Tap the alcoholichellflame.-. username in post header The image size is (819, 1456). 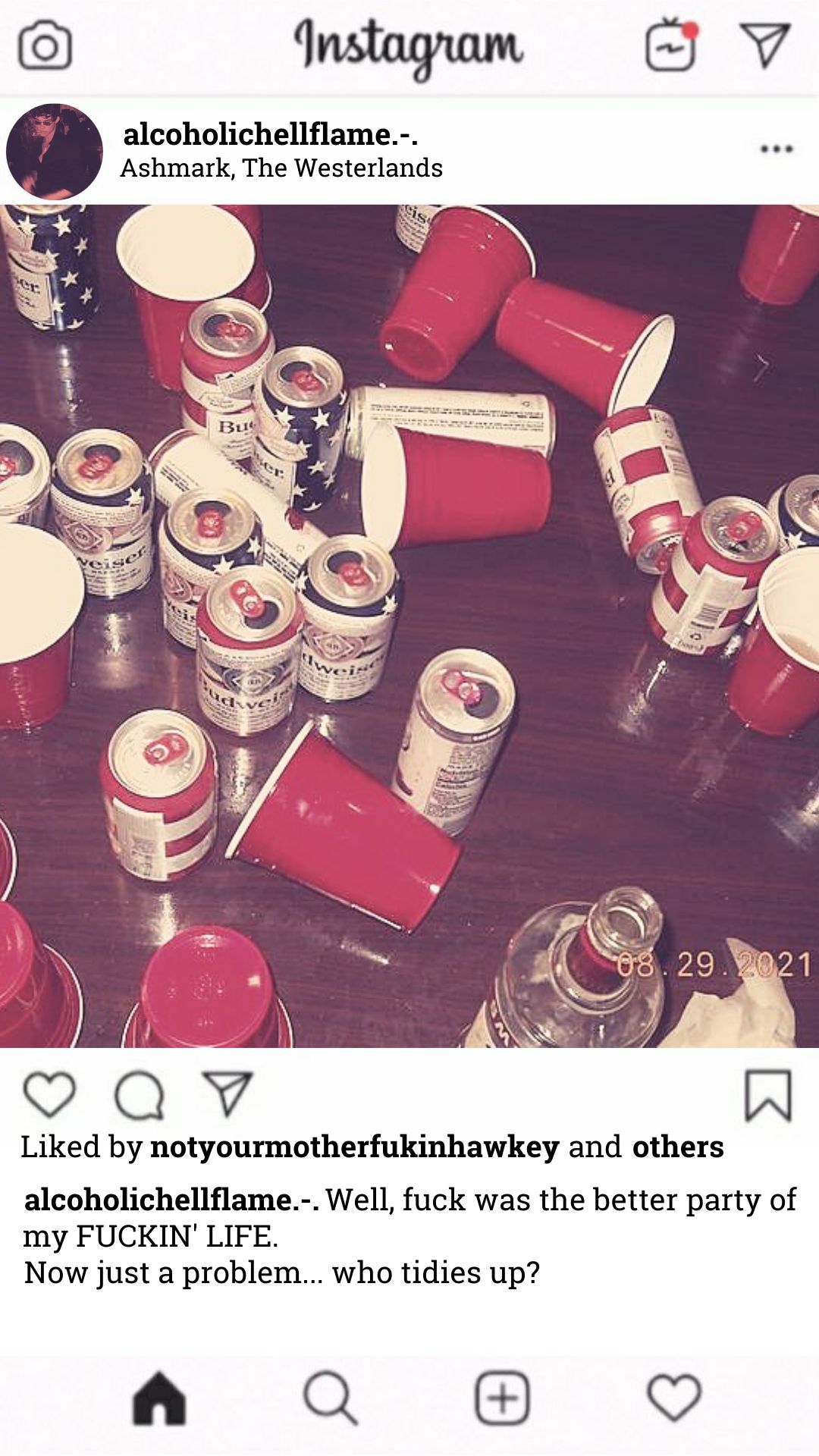point(270,134)
